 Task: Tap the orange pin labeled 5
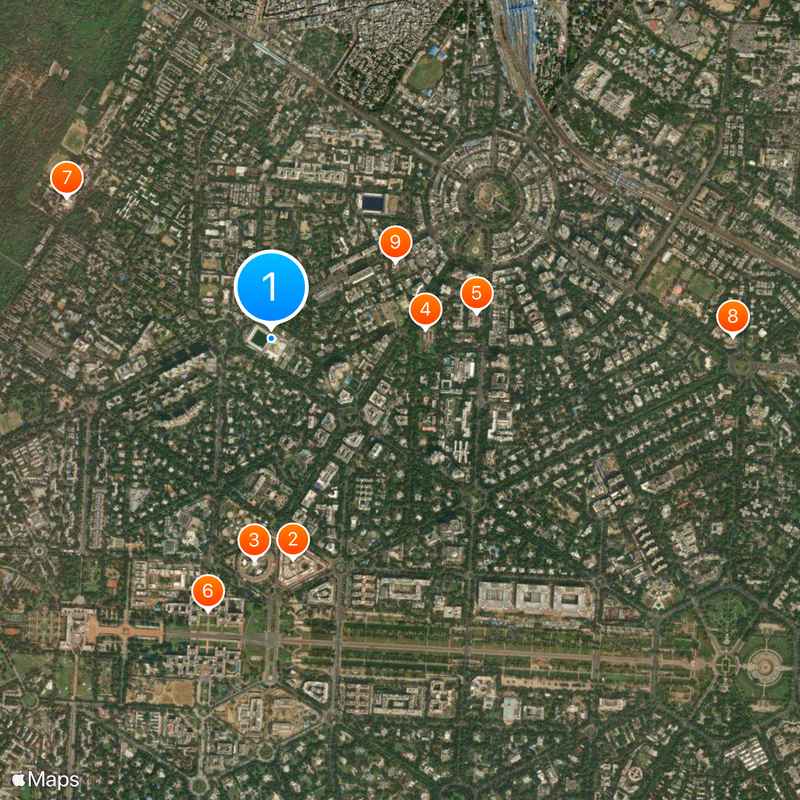(476, 293)
